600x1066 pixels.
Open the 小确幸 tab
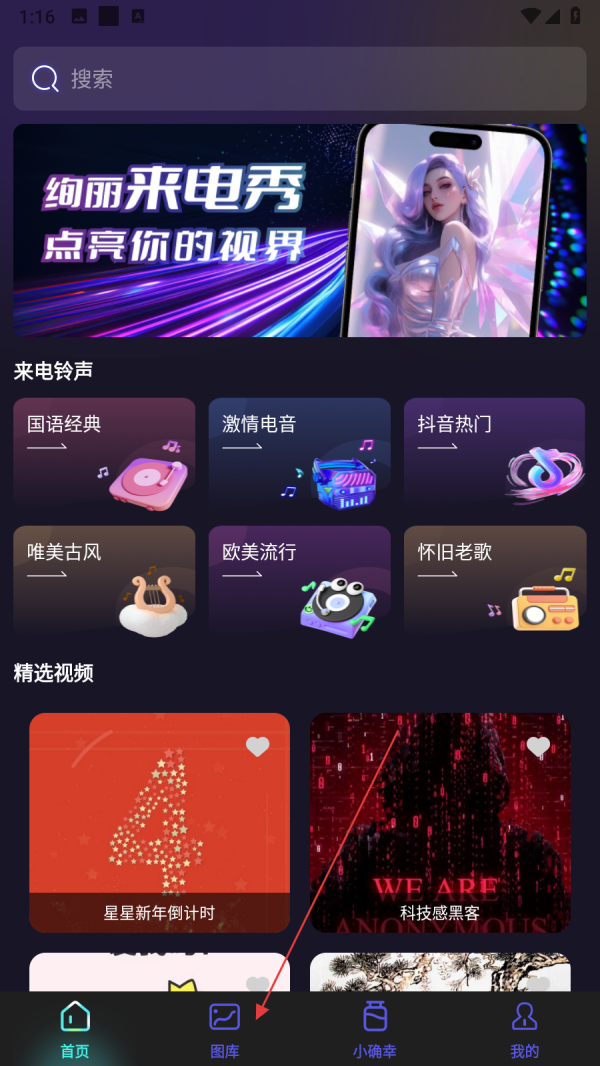[x=375, y=1030]
